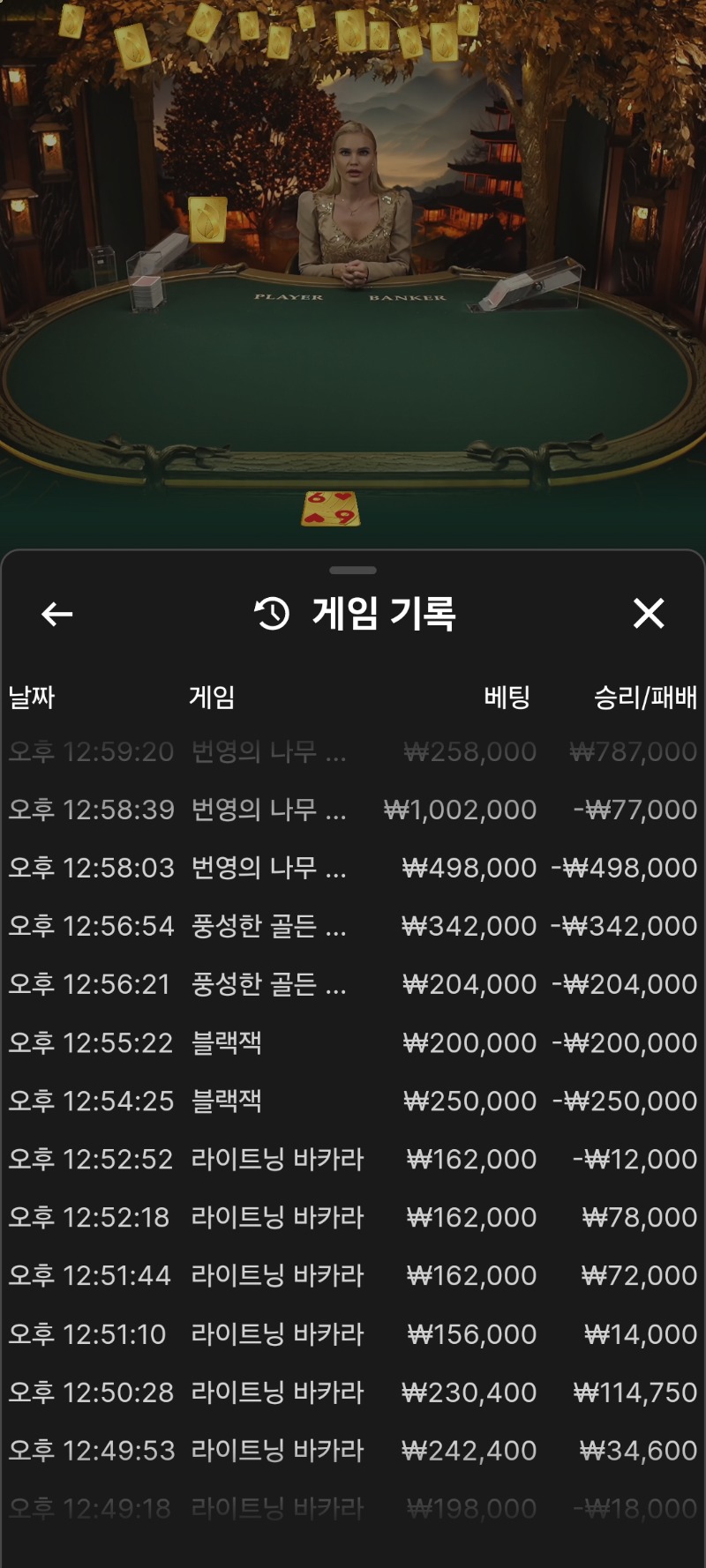Image resolution: width=706 pixels, height=1568 pixels.
Task: Go back from the 게임 기록 panel
Action: coord(57,614)
